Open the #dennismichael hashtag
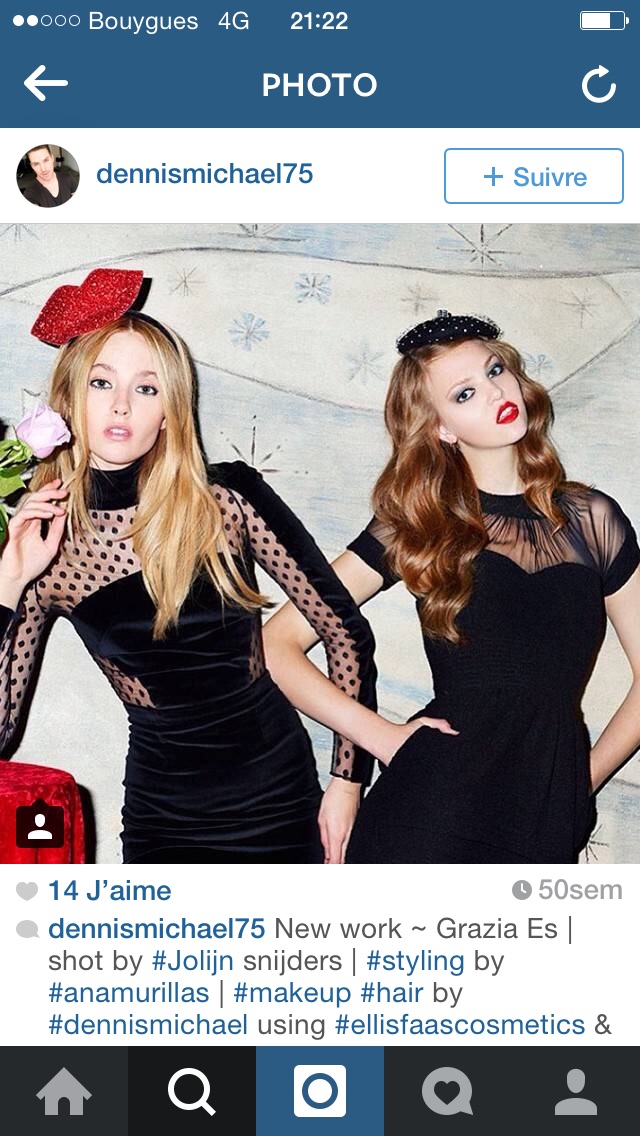This screenshot has height=1136, width=640. pyautogui.click(x=148, y=1024)
